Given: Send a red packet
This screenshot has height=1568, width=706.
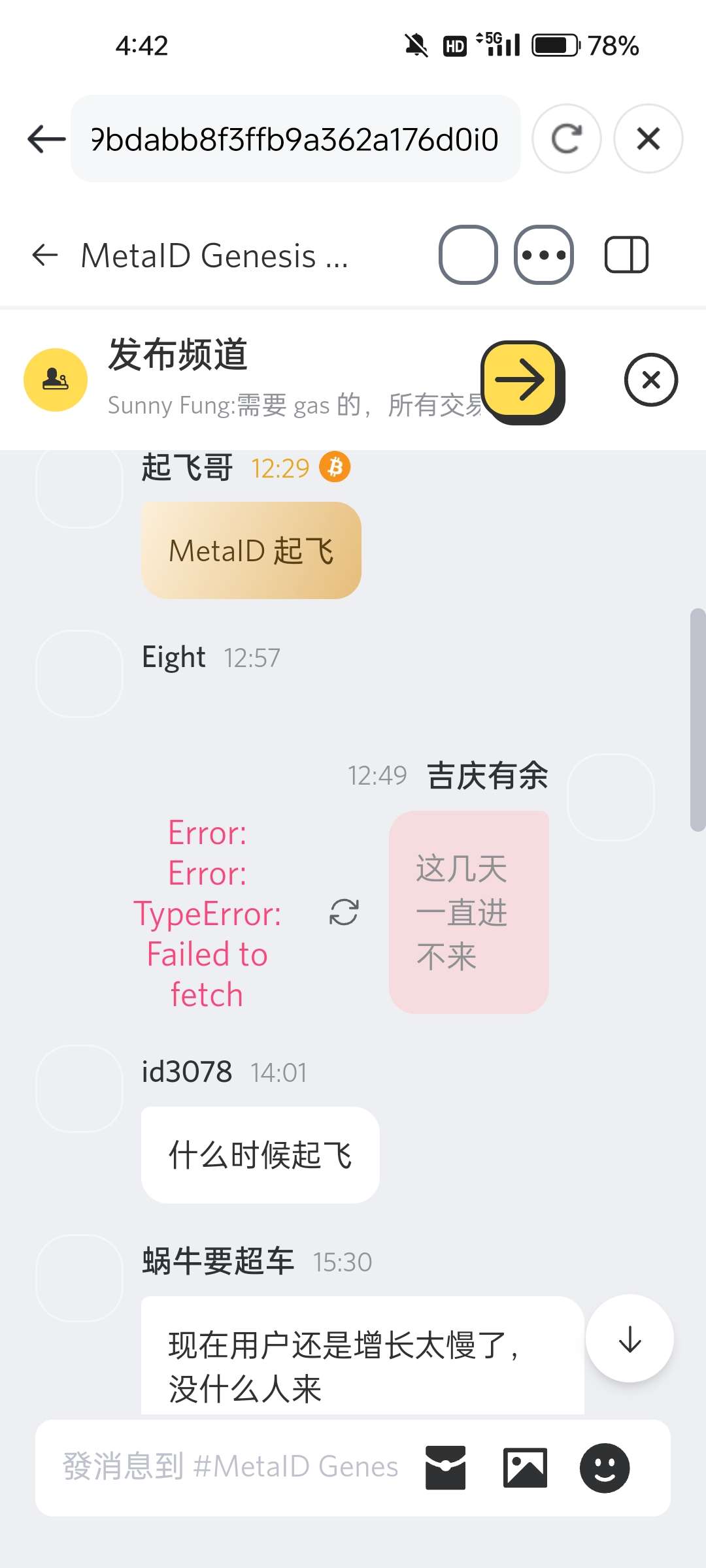Looking at the screenshot, I should tap(445, 1467).
